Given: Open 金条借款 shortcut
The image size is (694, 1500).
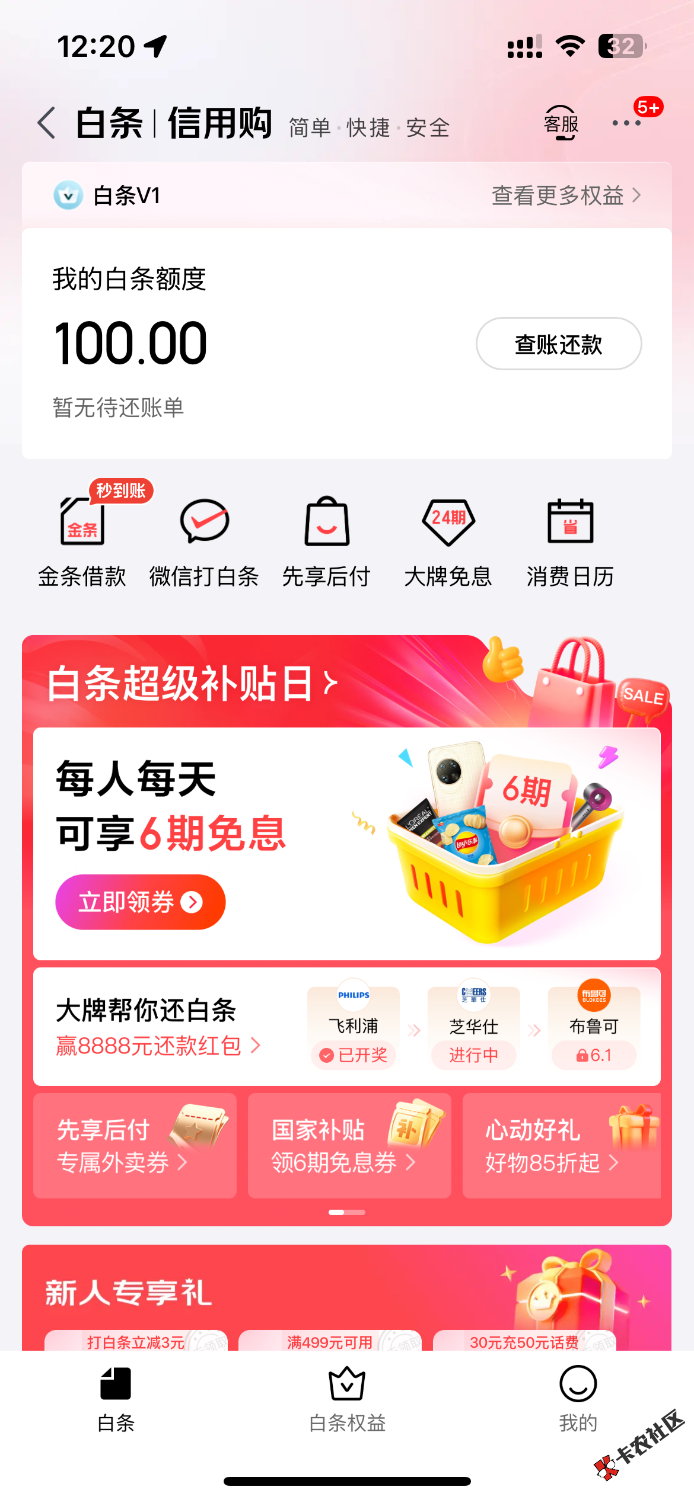Looking at the screenshot, I should click(x=82, y=540).
